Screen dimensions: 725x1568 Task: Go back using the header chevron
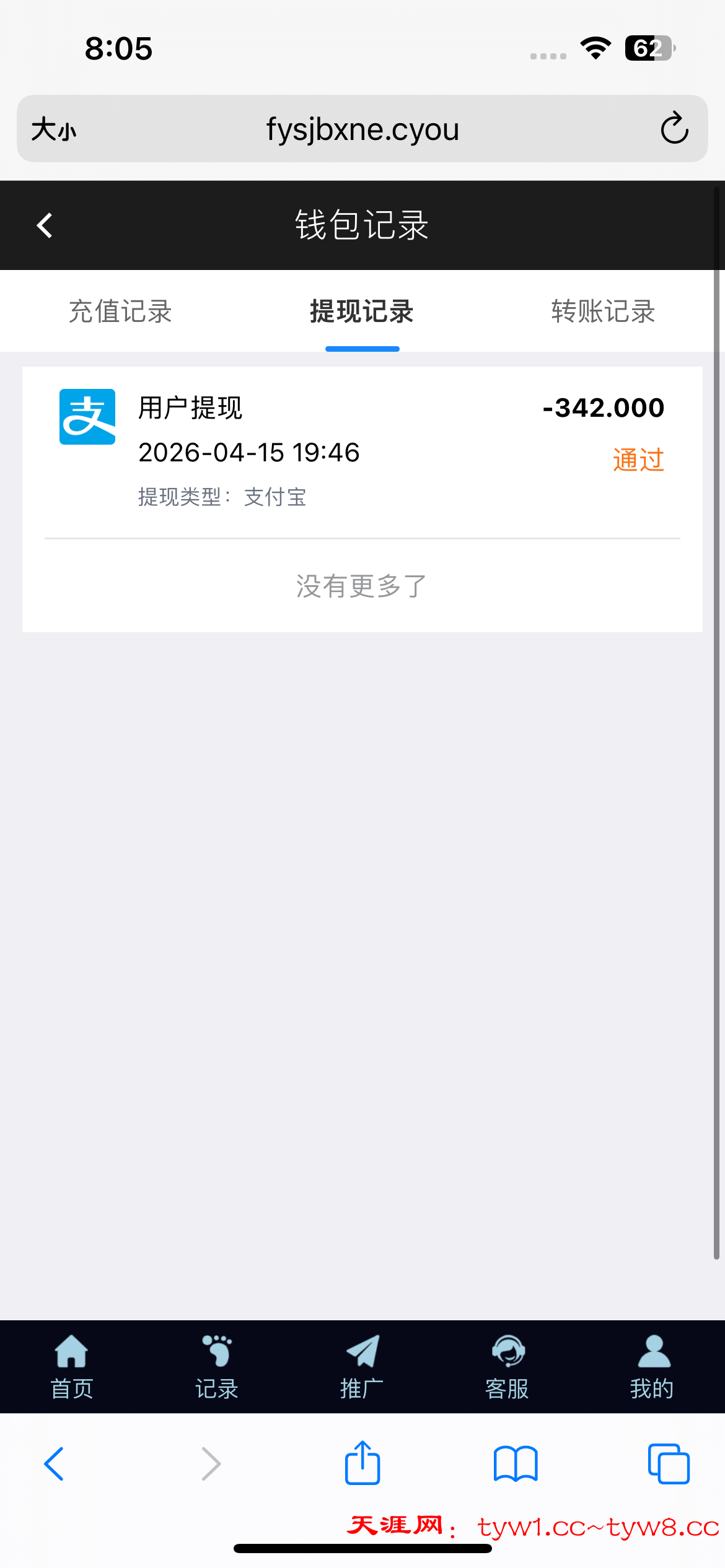[44, 225]
